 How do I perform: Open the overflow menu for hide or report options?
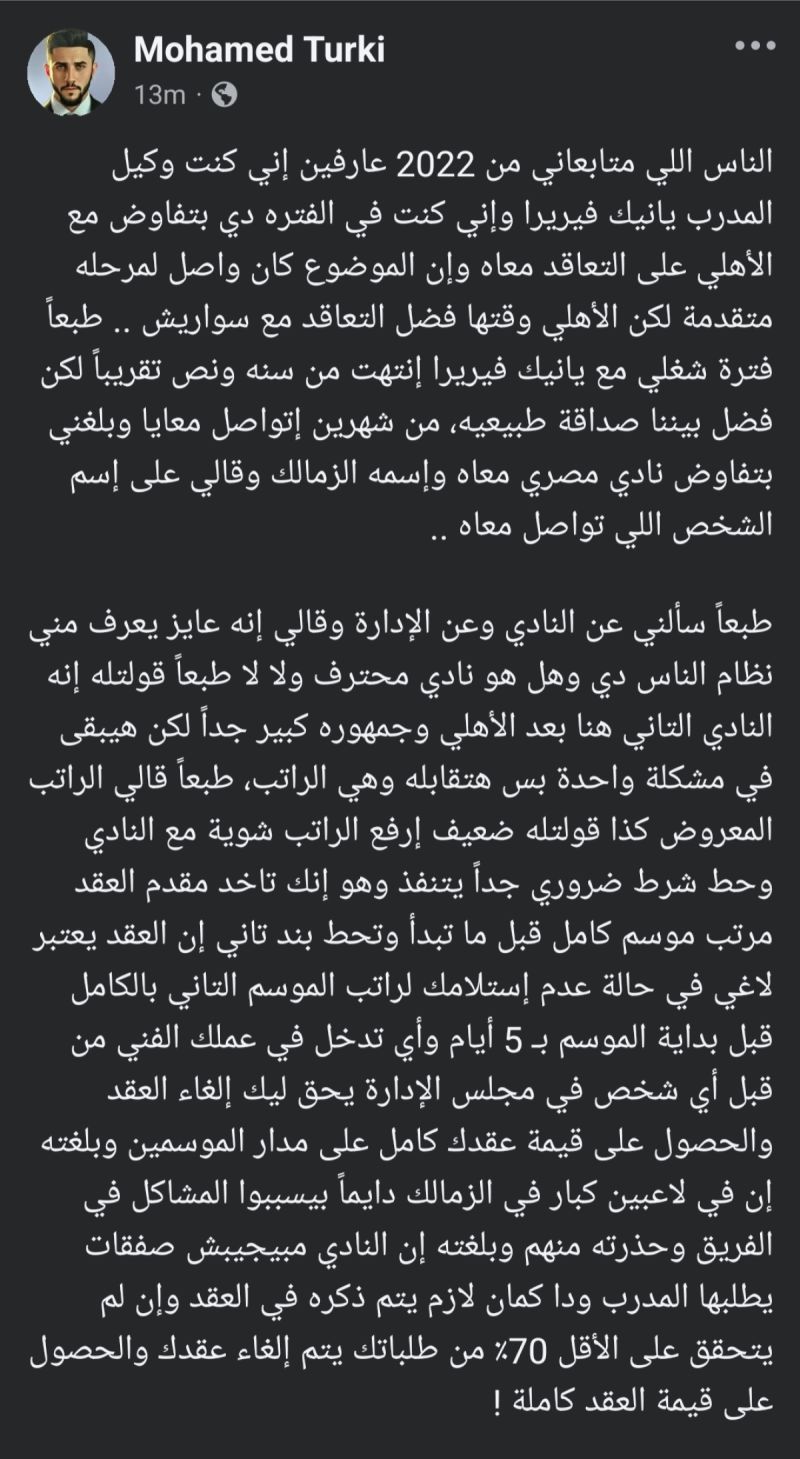pos(755,45)
